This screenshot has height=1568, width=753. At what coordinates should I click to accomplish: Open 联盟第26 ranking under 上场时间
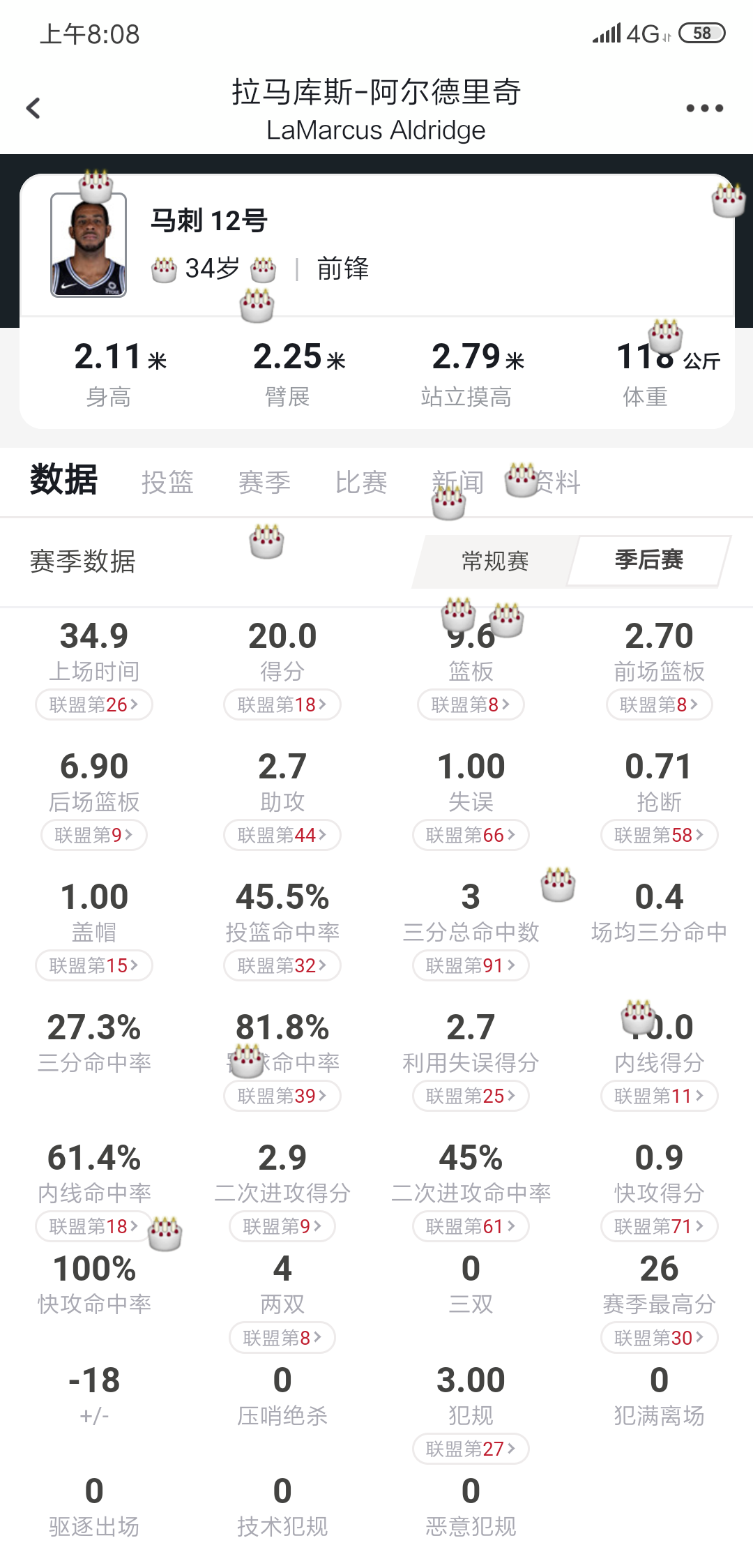point(94,704)
